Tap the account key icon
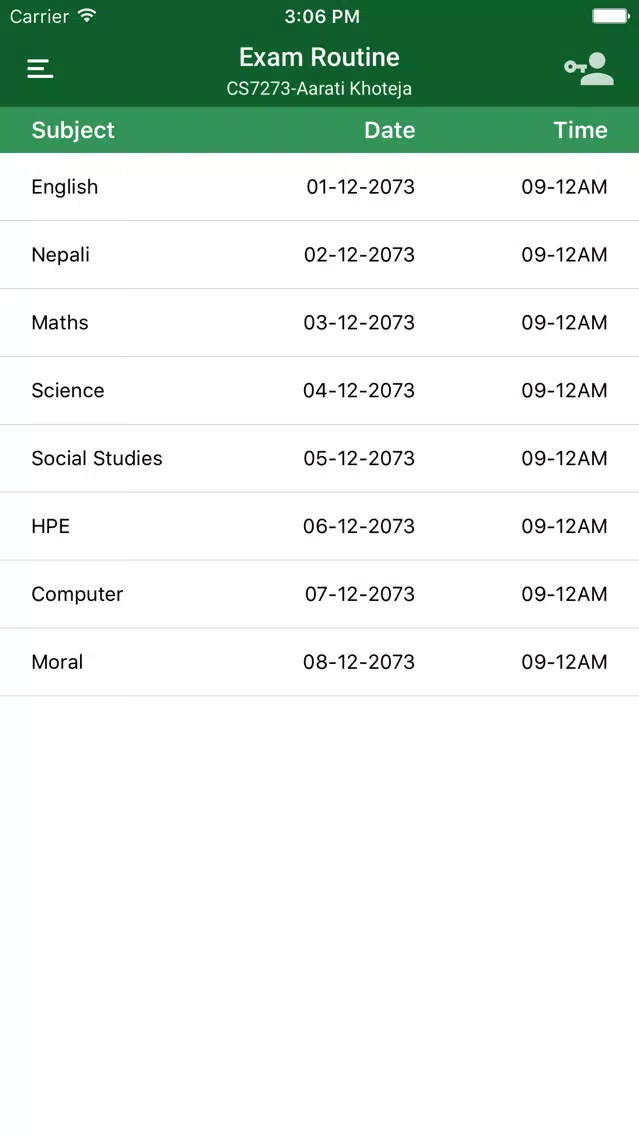This screenshot has height=1136, width=639. click(x=589, y=69)
